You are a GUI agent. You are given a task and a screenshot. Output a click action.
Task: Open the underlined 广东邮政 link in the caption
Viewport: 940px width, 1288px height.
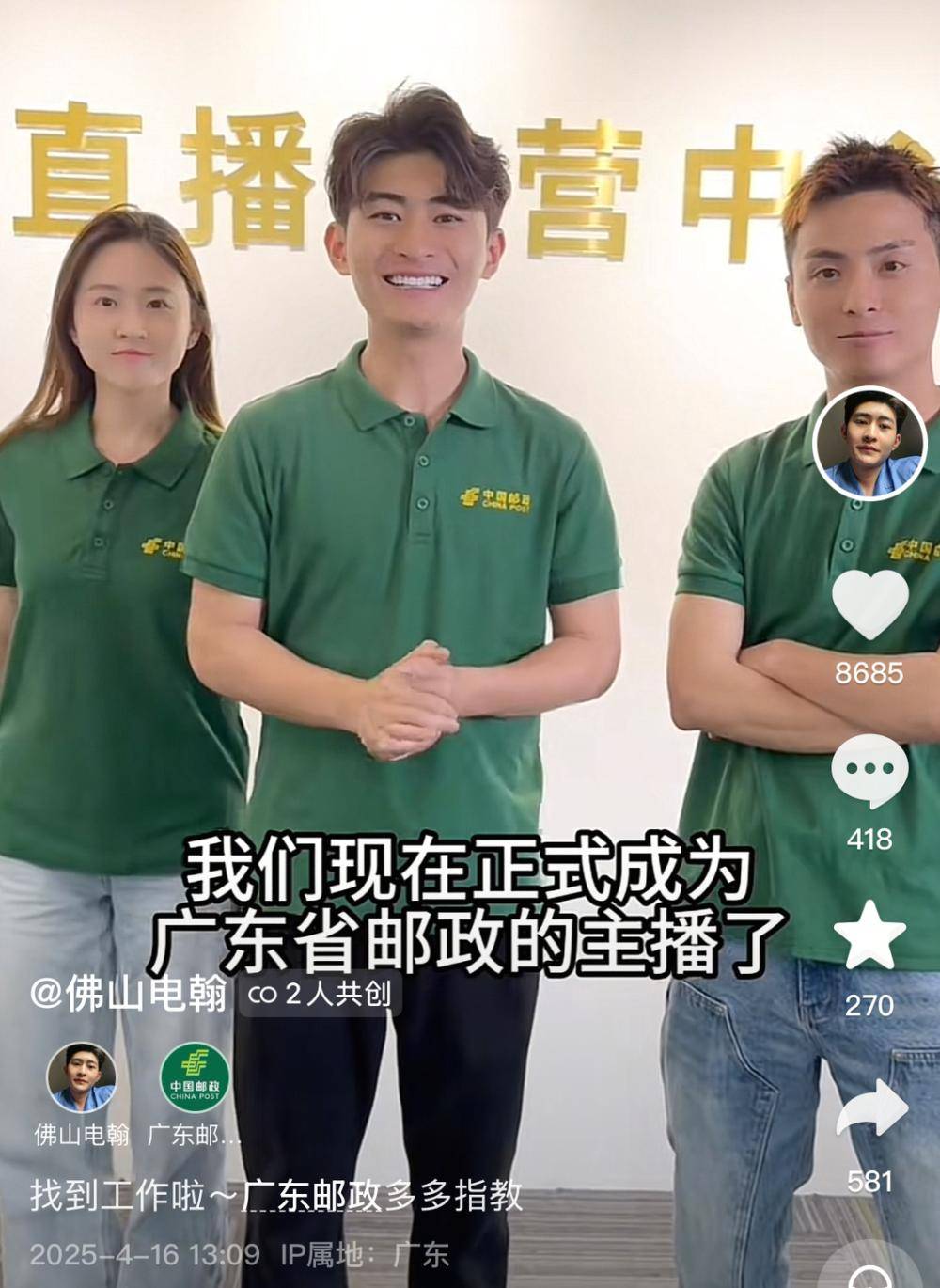[311, 1196]
